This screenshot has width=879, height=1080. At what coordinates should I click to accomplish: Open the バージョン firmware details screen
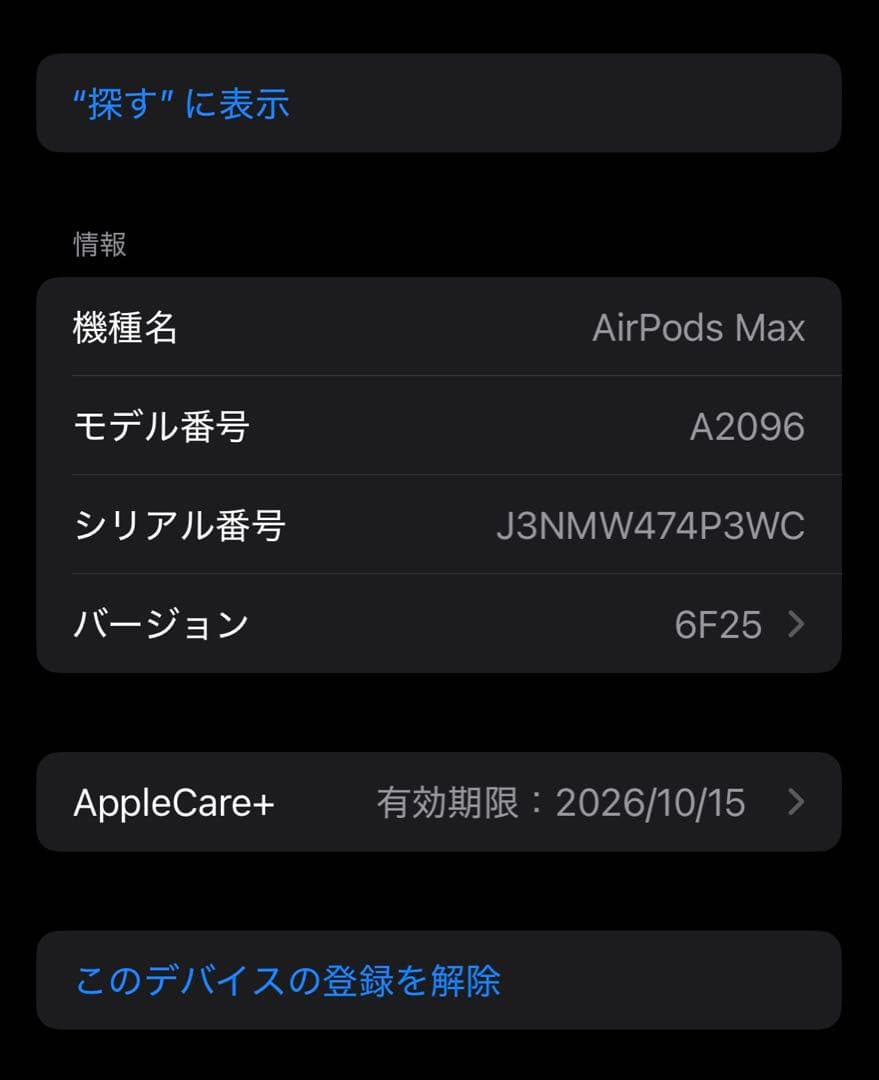click(x=440, y=624)
